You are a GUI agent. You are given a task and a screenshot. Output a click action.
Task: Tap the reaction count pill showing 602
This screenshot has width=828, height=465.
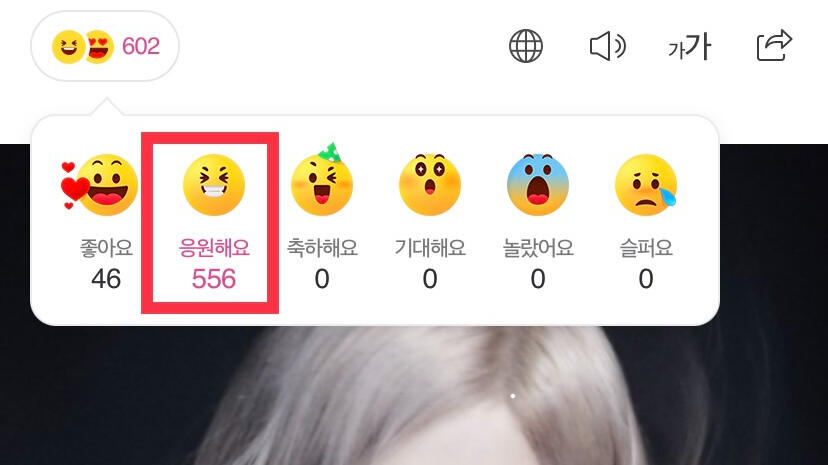[x=105, y=46]
